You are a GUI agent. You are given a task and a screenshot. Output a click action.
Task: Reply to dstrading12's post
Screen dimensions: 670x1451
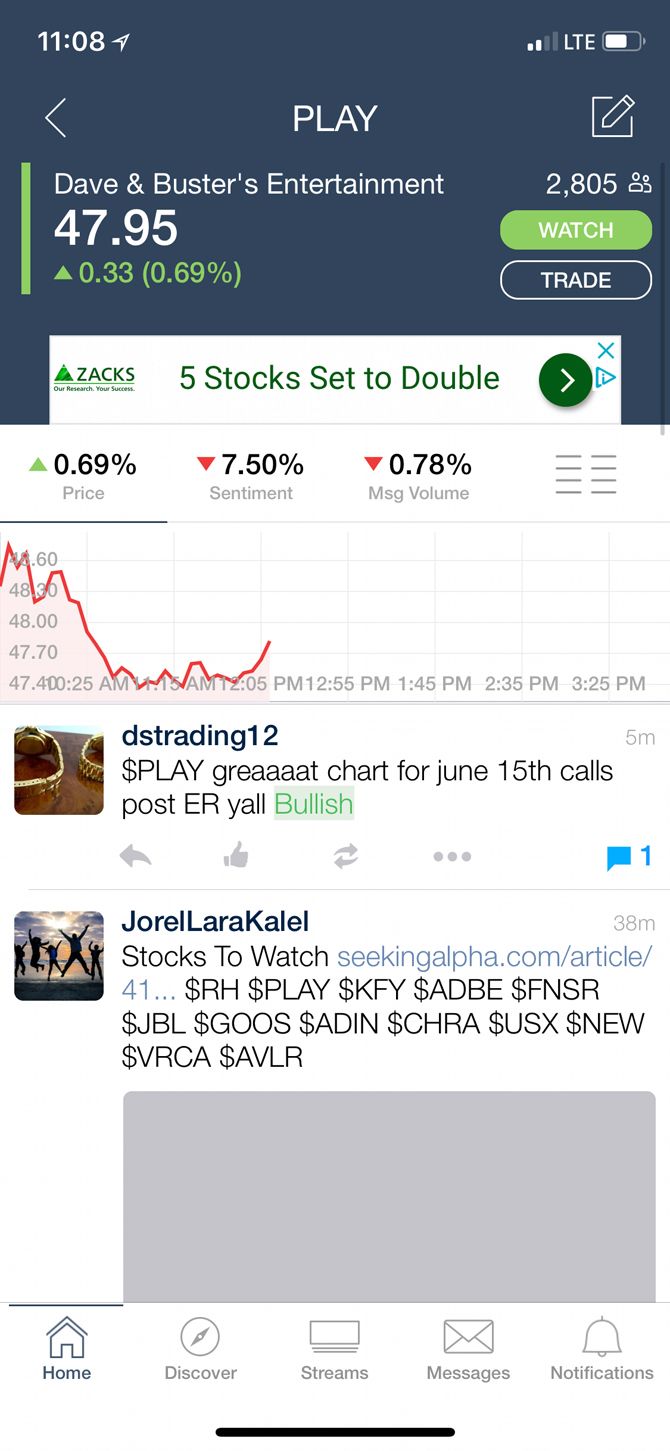point(135,856)
